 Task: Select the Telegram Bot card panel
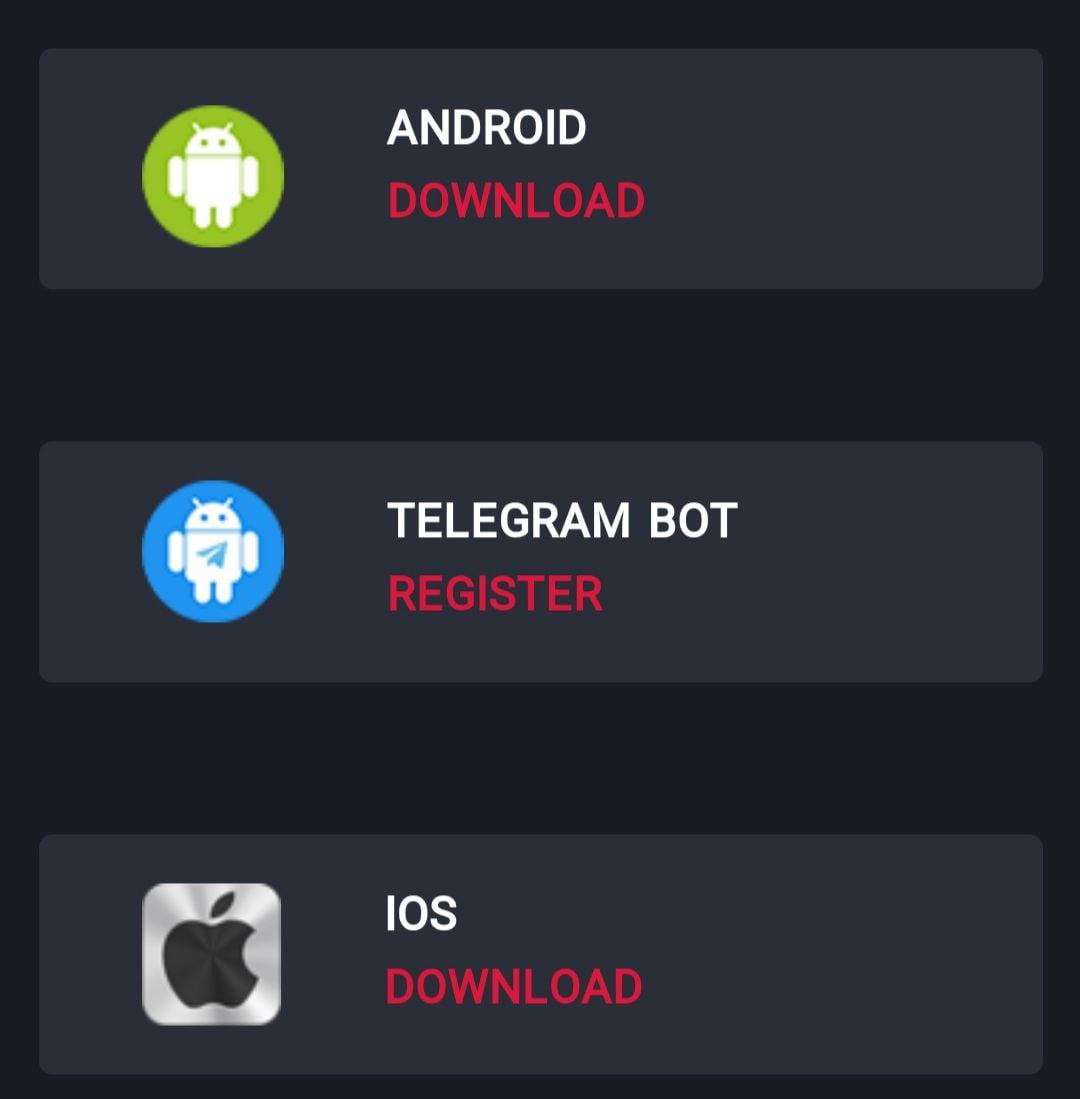pos(540,560)
